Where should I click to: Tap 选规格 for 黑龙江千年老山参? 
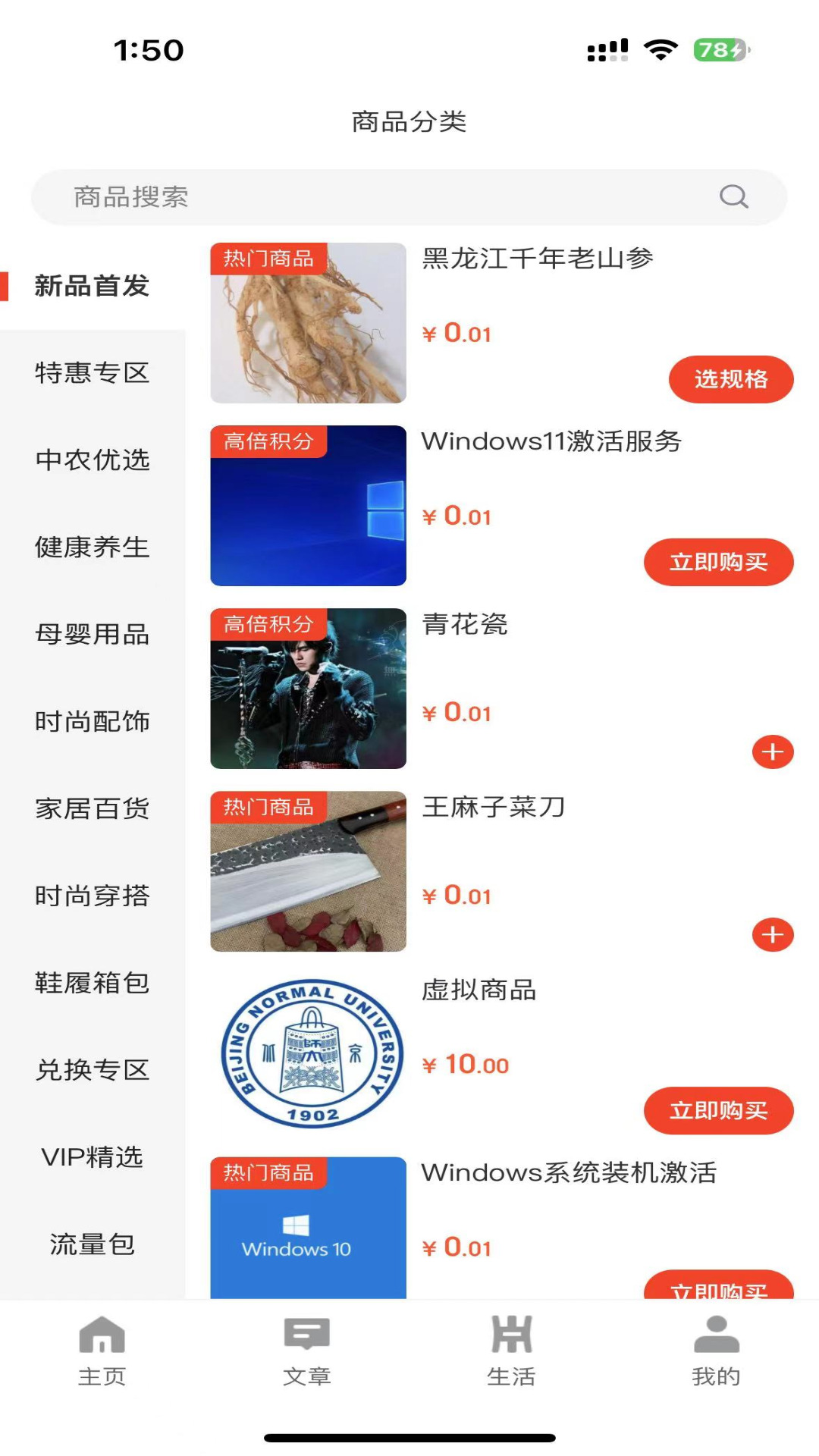(x=730, y=379)
